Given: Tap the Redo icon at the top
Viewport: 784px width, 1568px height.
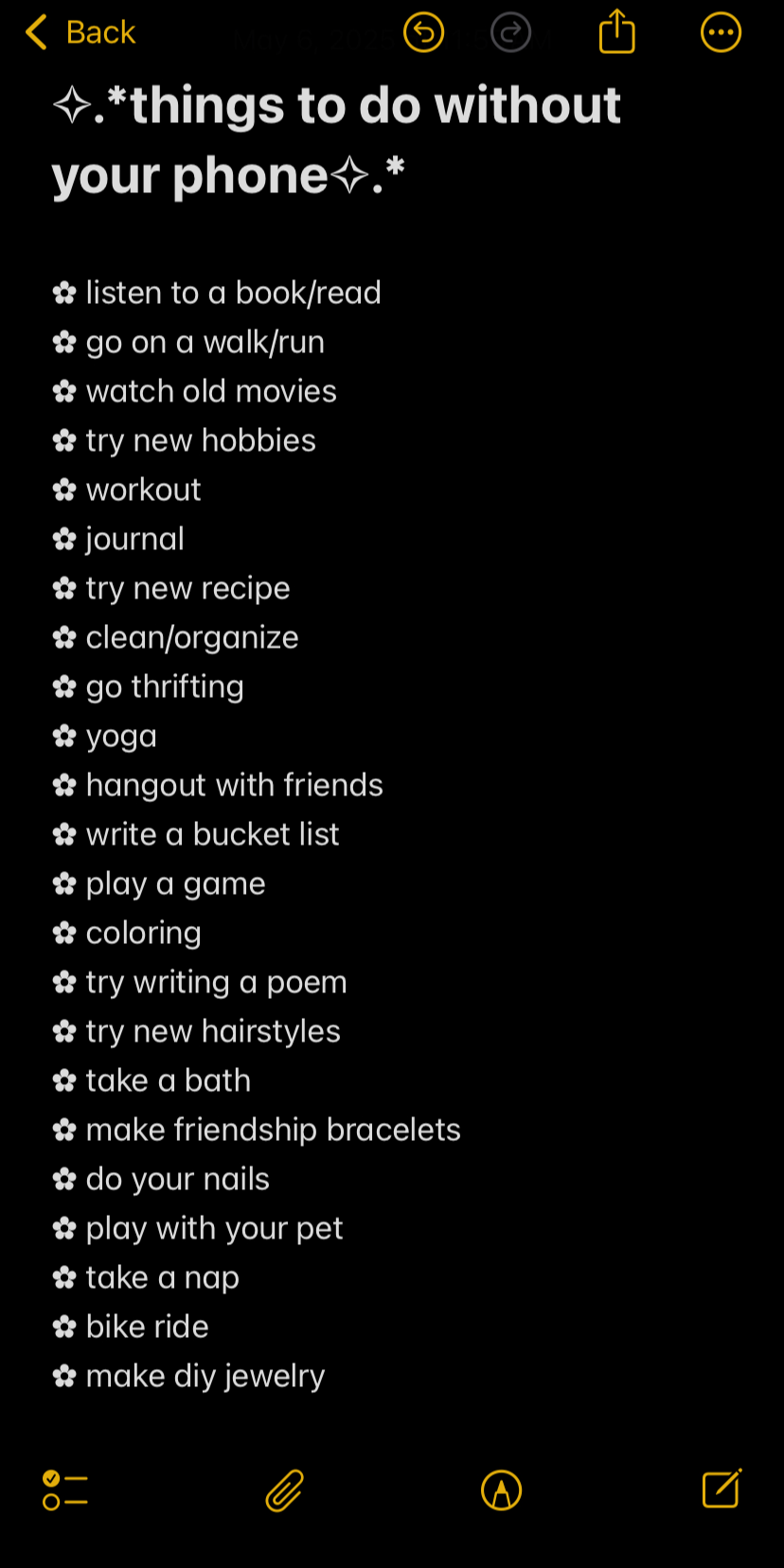Looking at the screenshot, I should pos(511,31).
